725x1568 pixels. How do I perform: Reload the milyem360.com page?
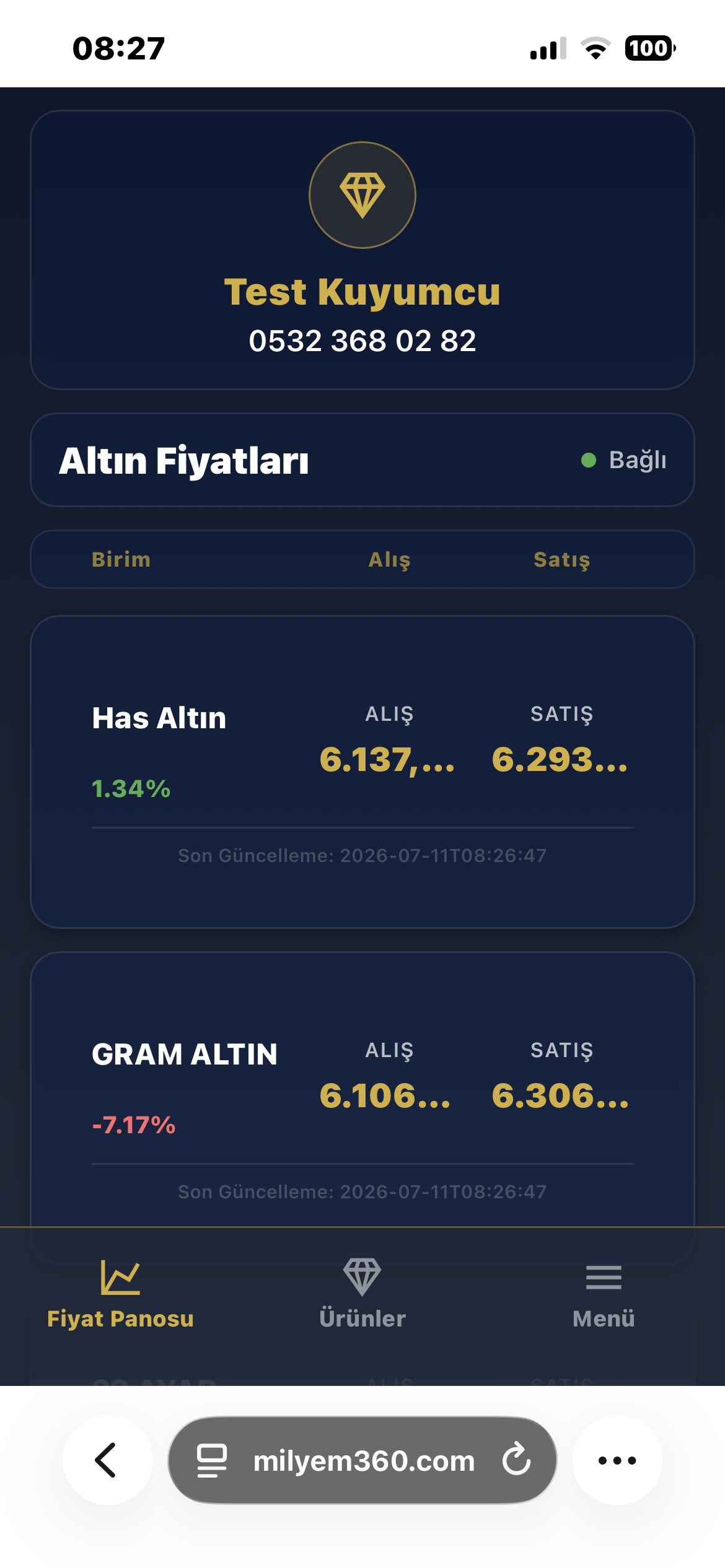516,1460
